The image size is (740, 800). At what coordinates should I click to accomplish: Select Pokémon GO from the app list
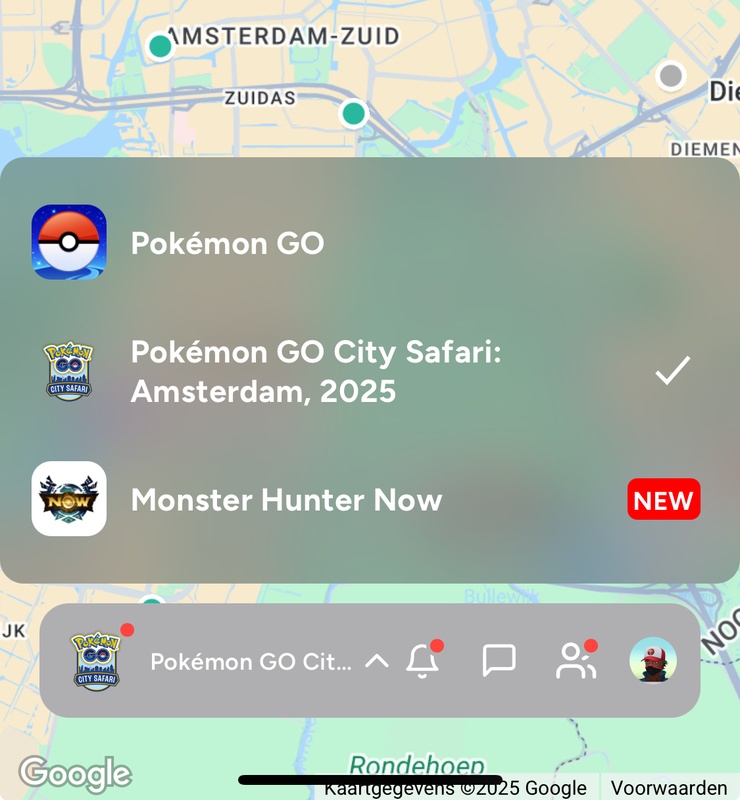pyautogui.click(x=228, y=243)
